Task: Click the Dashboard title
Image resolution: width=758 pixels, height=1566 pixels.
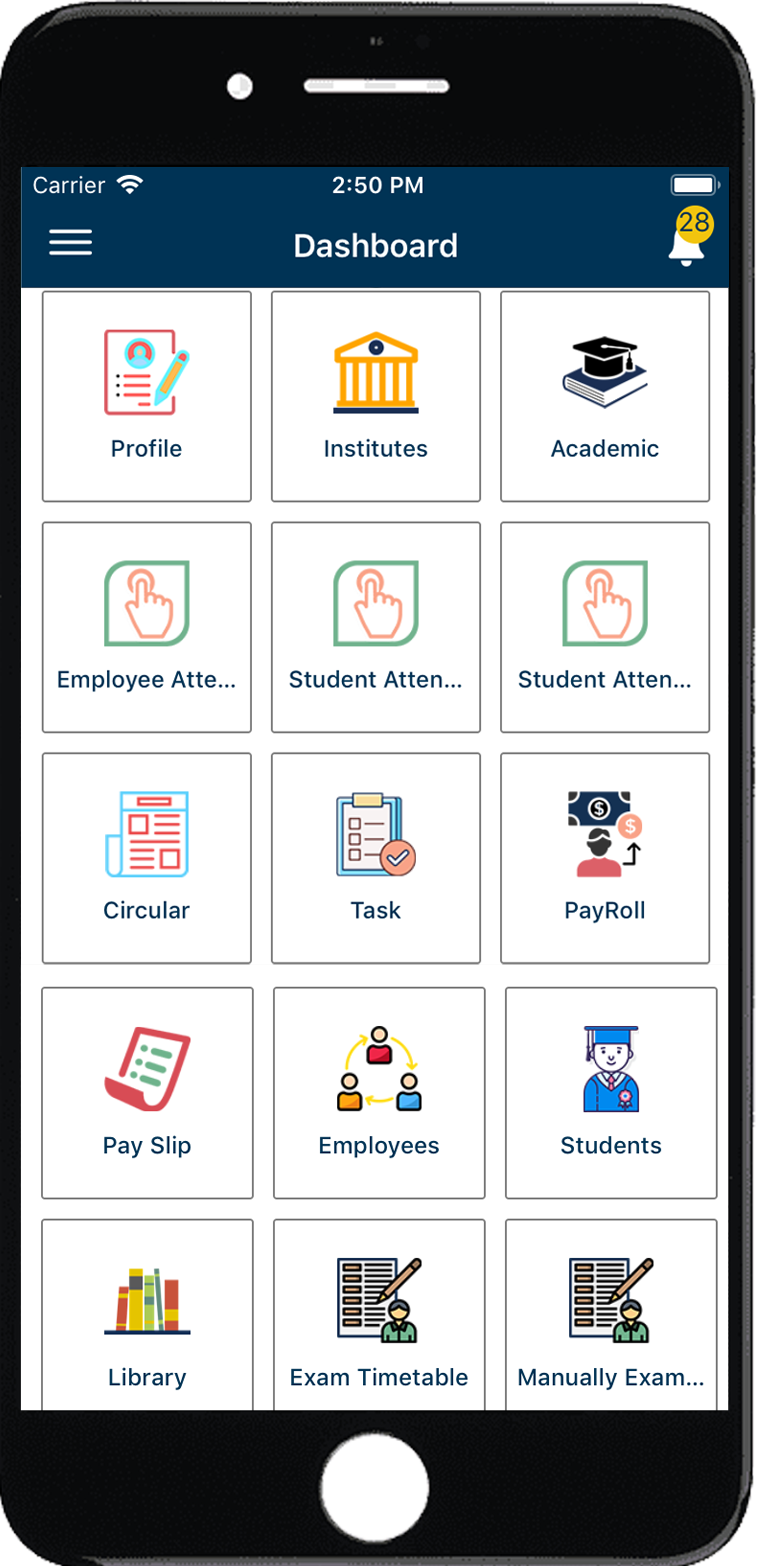Action: (x=376, y=246)
